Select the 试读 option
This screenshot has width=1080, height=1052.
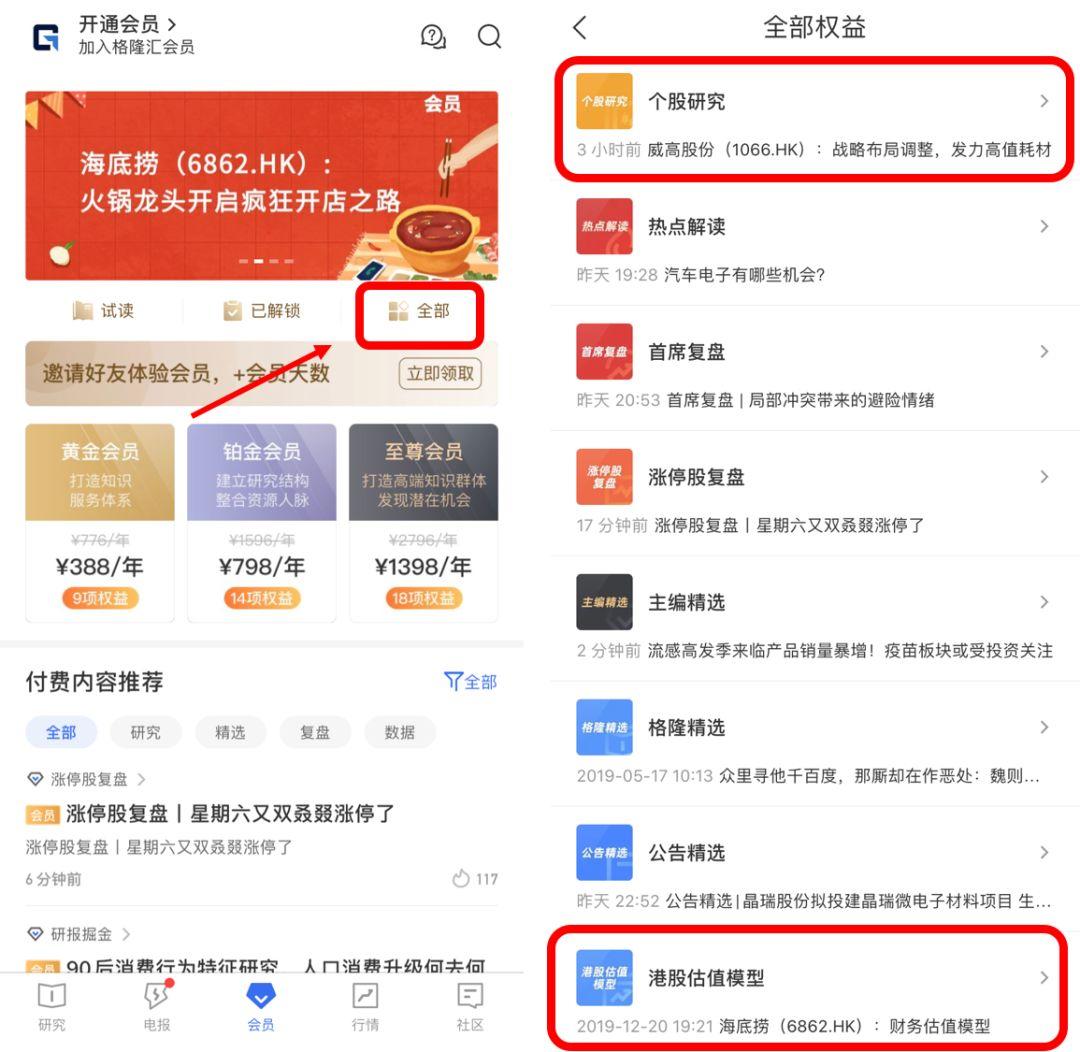pyautogui.click(x=104, y=311)
